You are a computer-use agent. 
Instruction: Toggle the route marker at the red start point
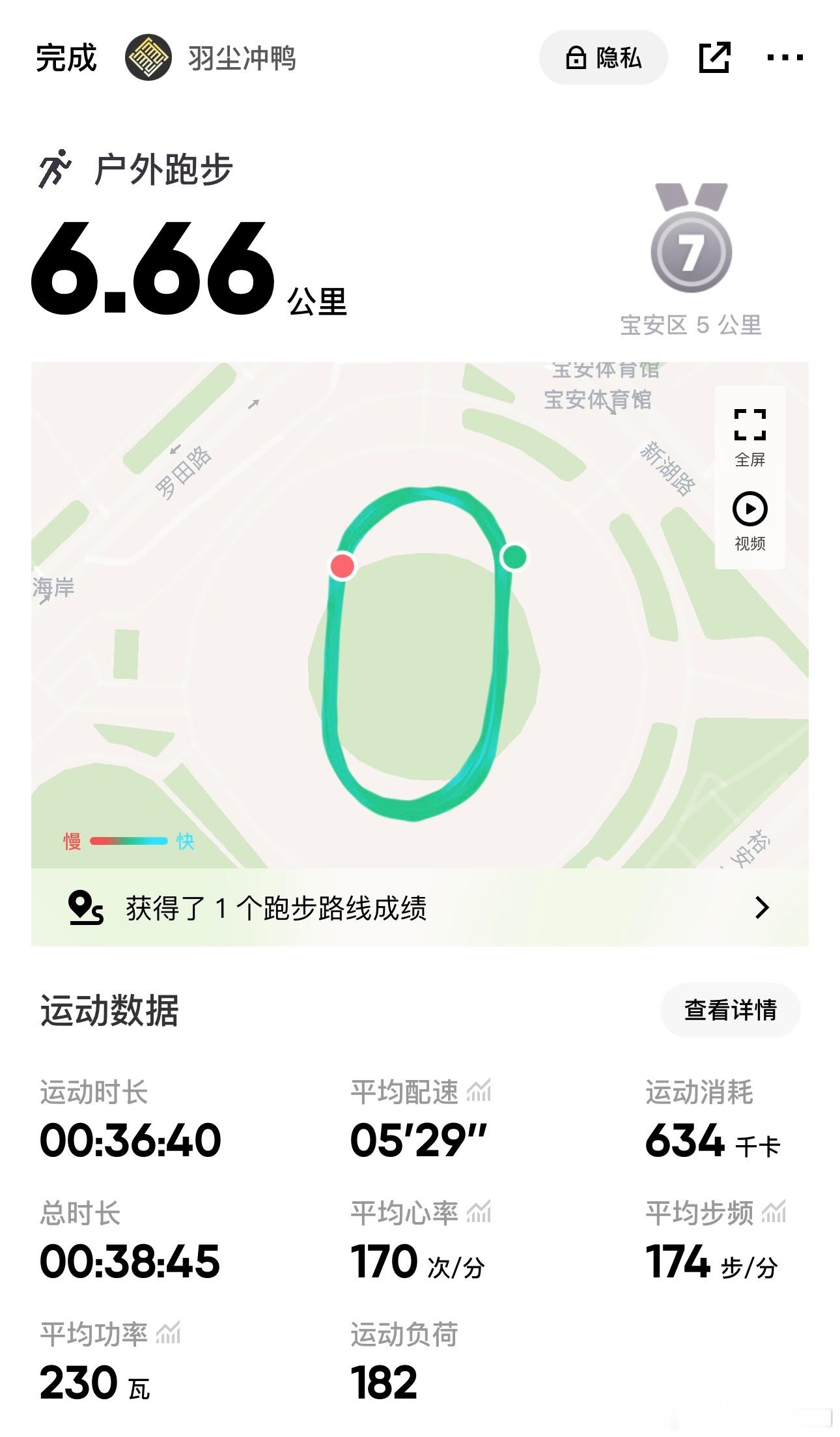point(341,566)
